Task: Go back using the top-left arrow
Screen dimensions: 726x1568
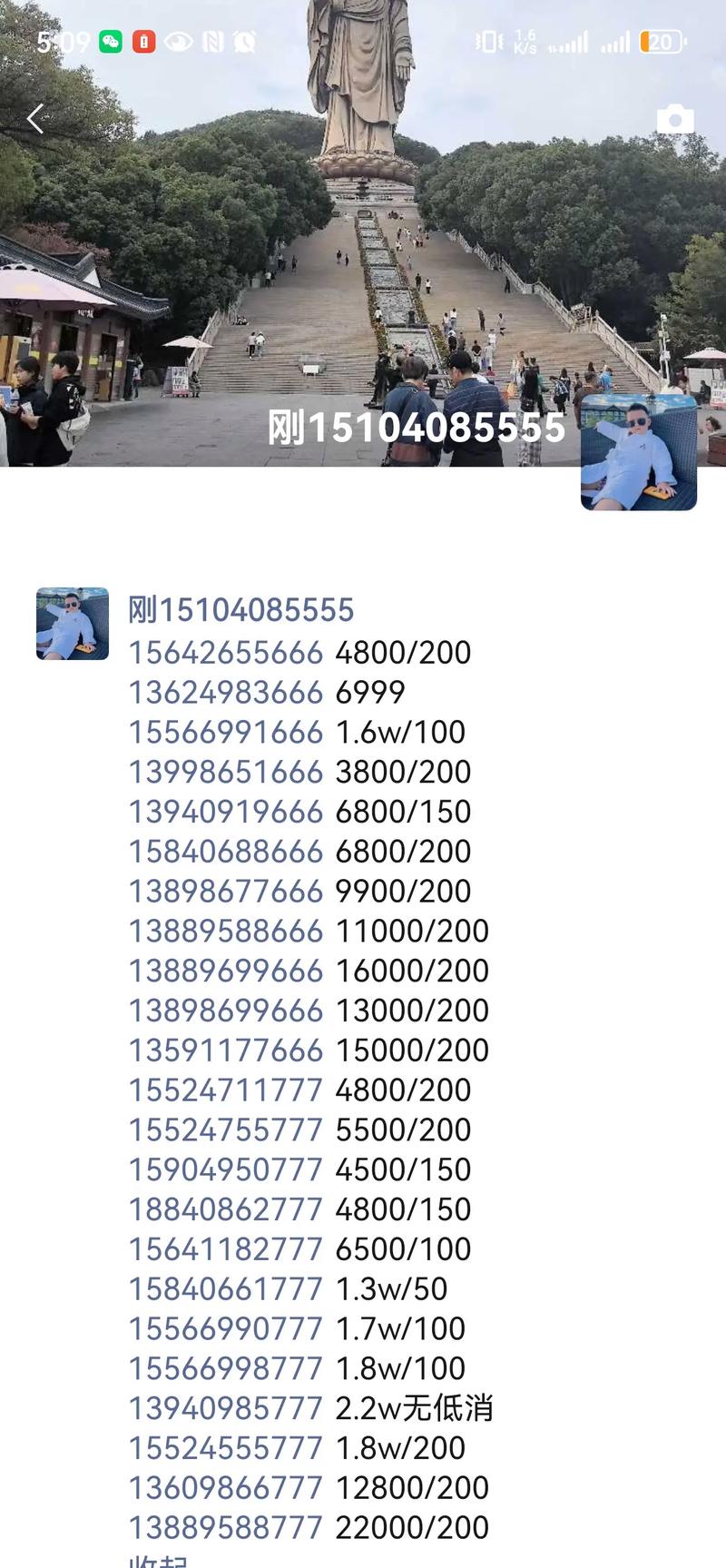Action: [35, 119]
